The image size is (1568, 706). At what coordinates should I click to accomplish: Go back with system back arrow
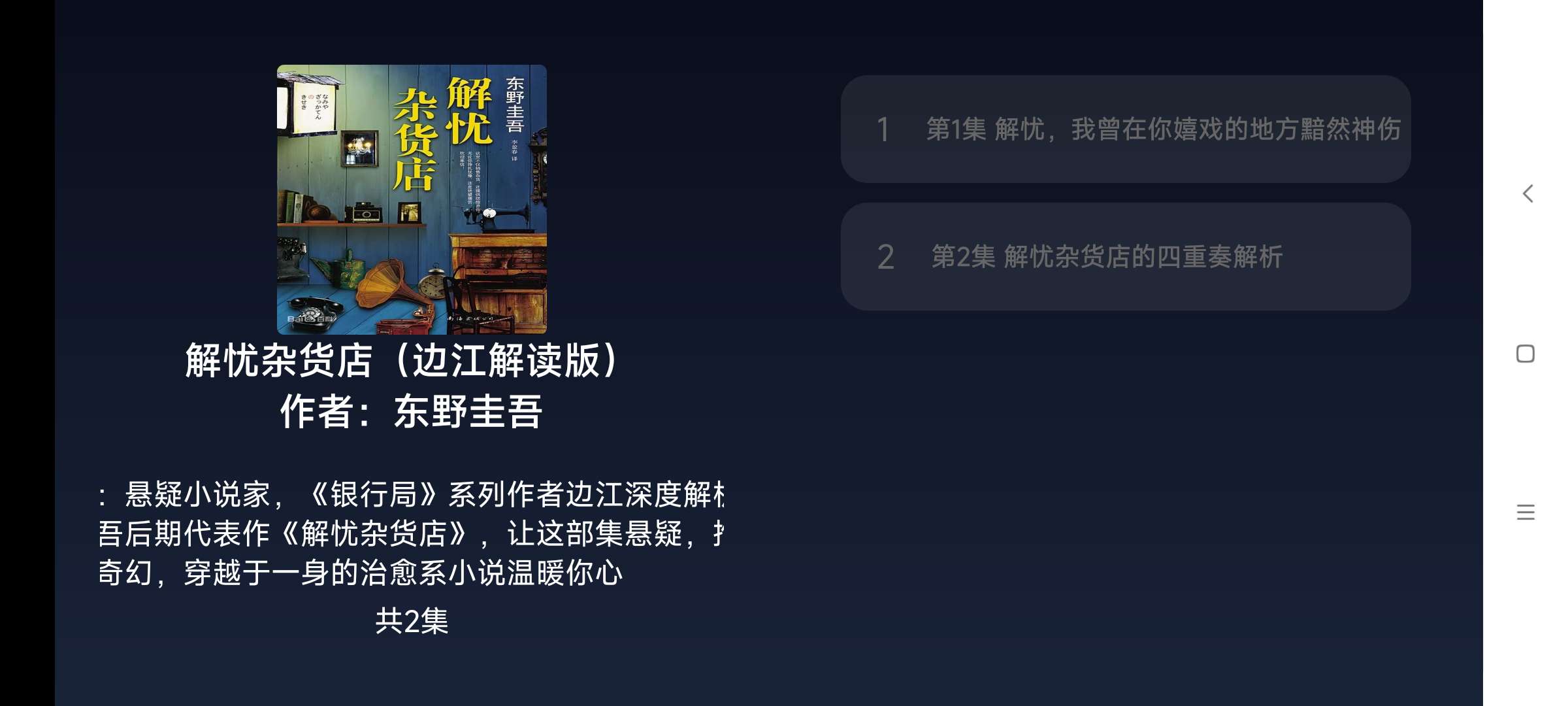tap(1527, 193)
